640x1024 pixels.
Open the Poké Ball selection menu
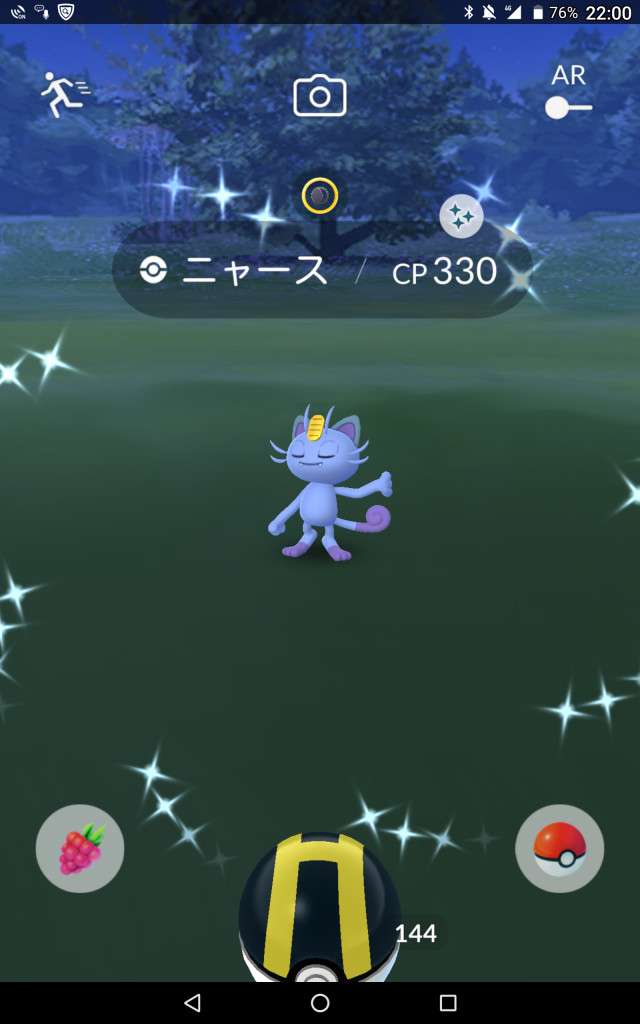559,849
